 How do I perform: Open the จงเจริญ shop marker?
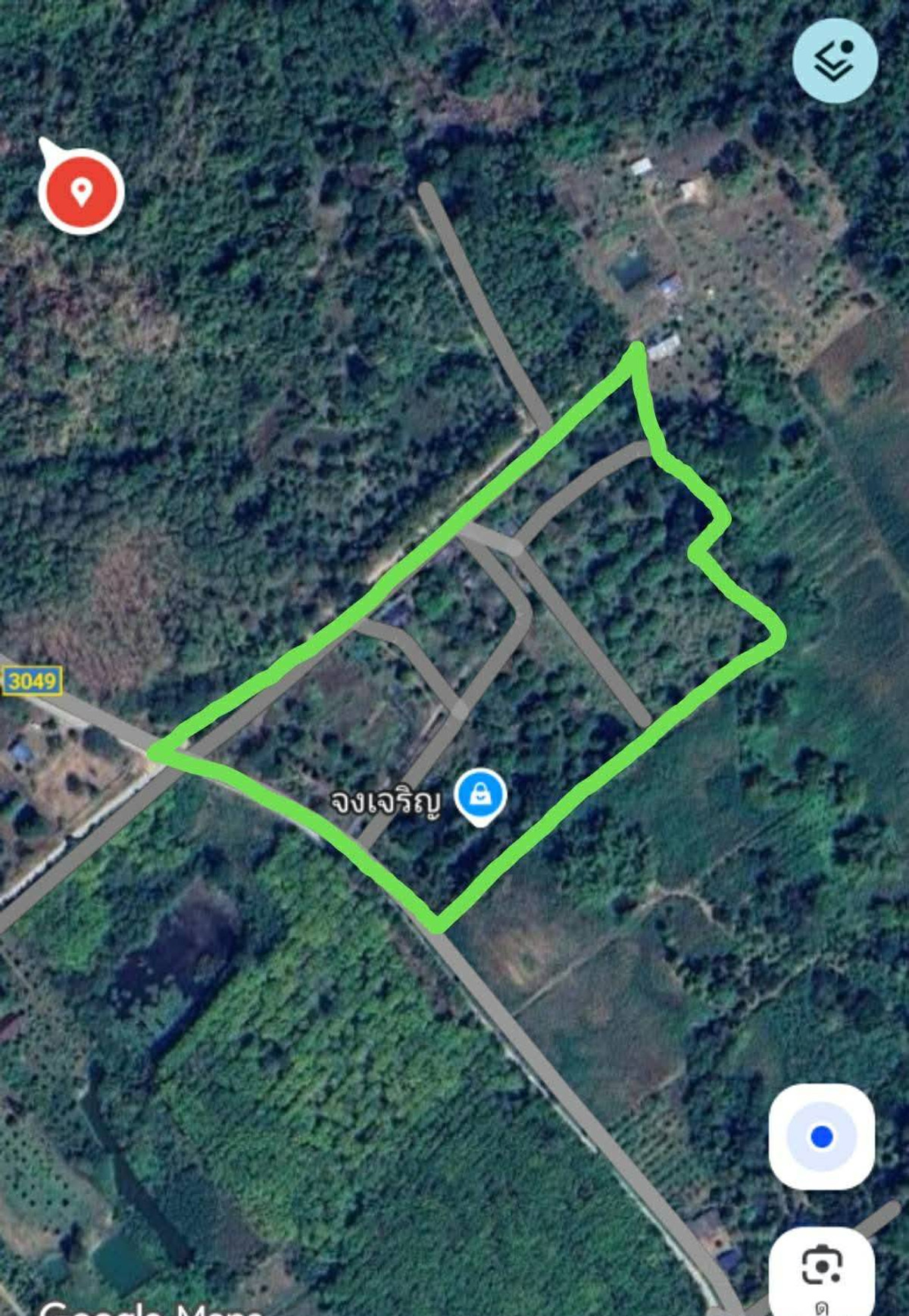click(480, 796)
